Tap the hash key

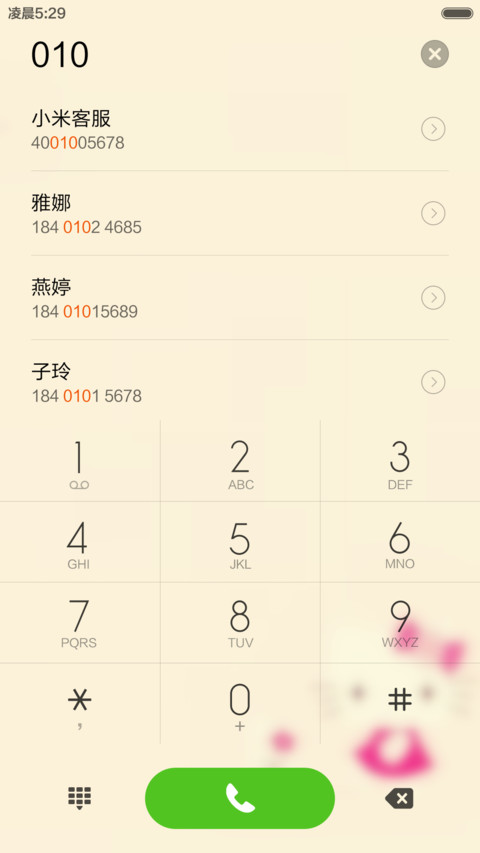tap(400, 703)
